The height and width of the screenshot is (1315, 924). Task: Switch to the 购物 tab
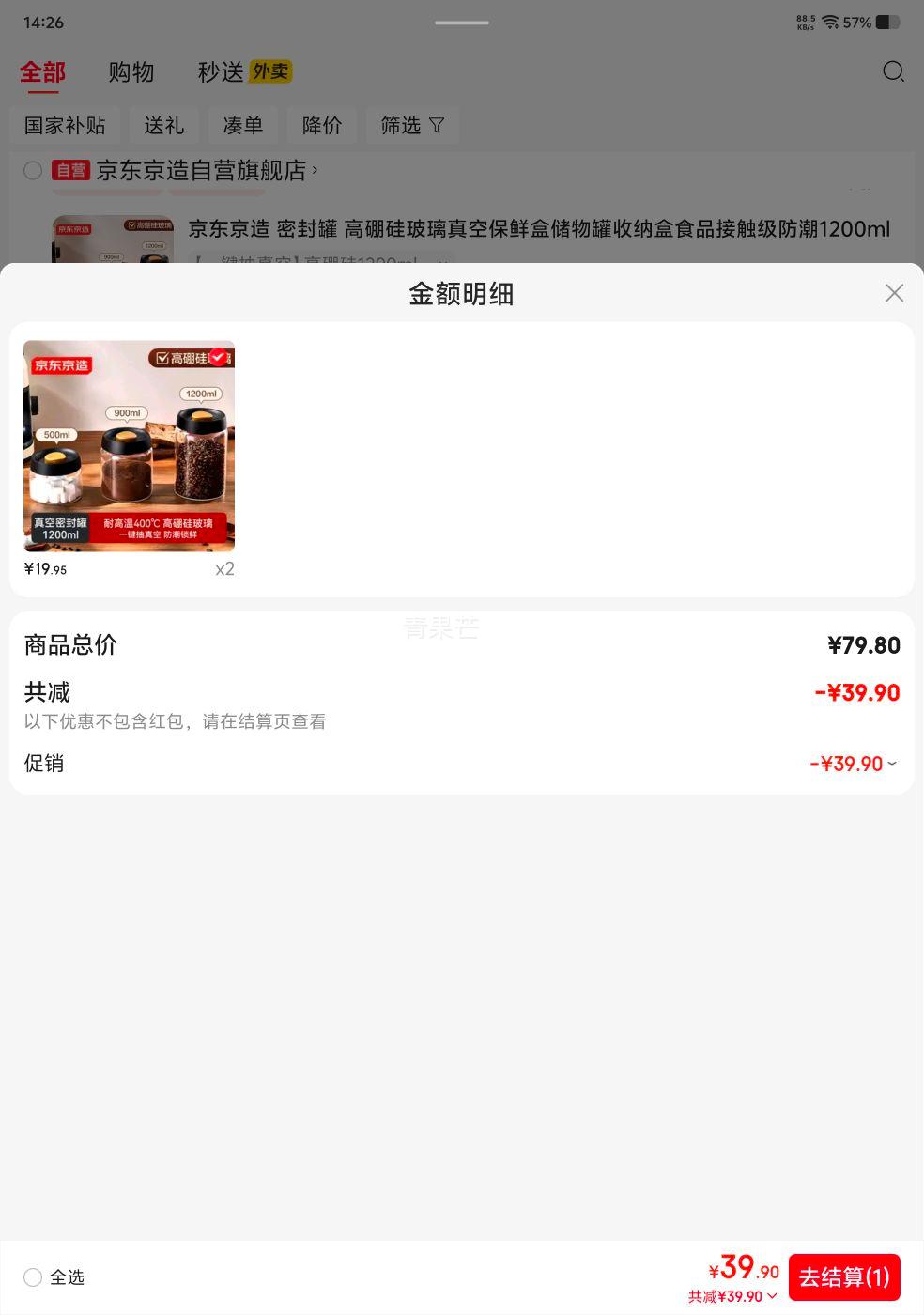pyautogui.click(x=131, y=71)
